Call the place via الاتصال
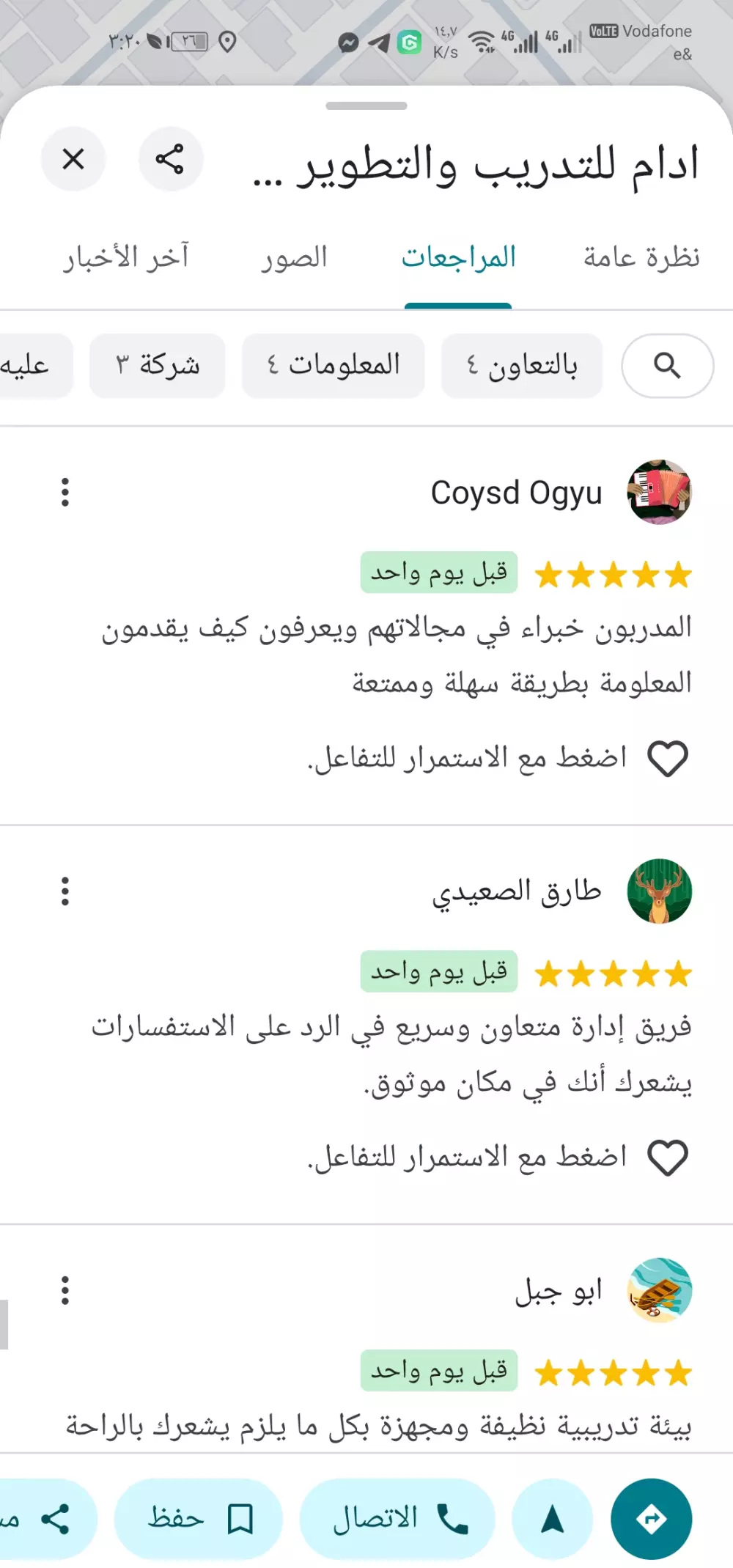Screen dimensions: 733x1568 [x=397, y=1519]
